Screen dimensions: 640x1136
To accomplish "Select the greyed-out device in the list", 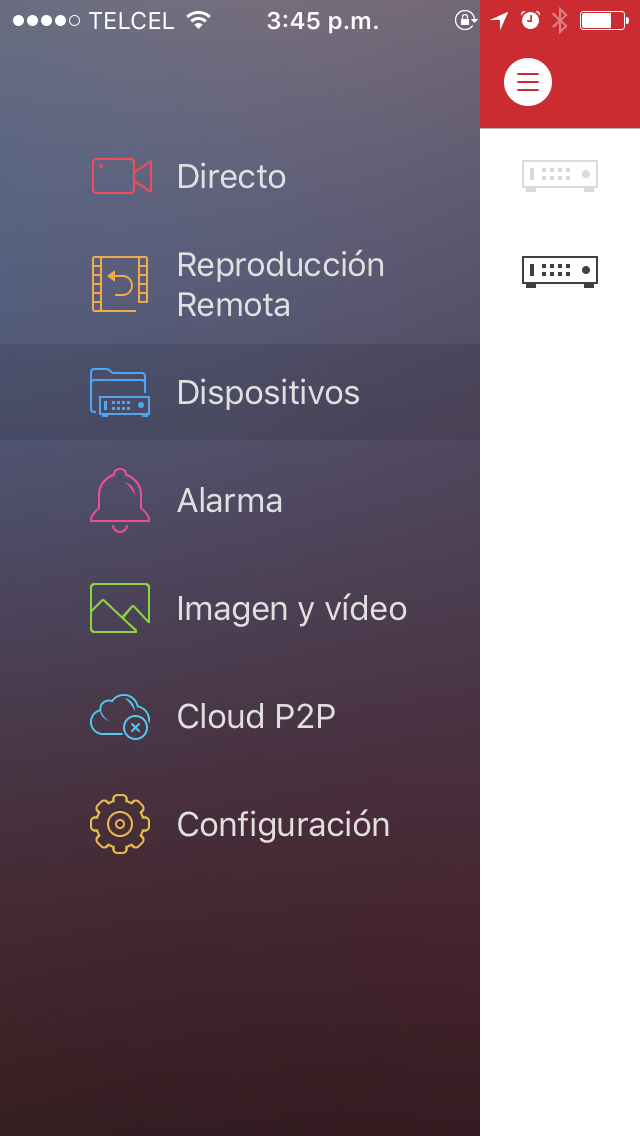I will [x=560, y=175].
